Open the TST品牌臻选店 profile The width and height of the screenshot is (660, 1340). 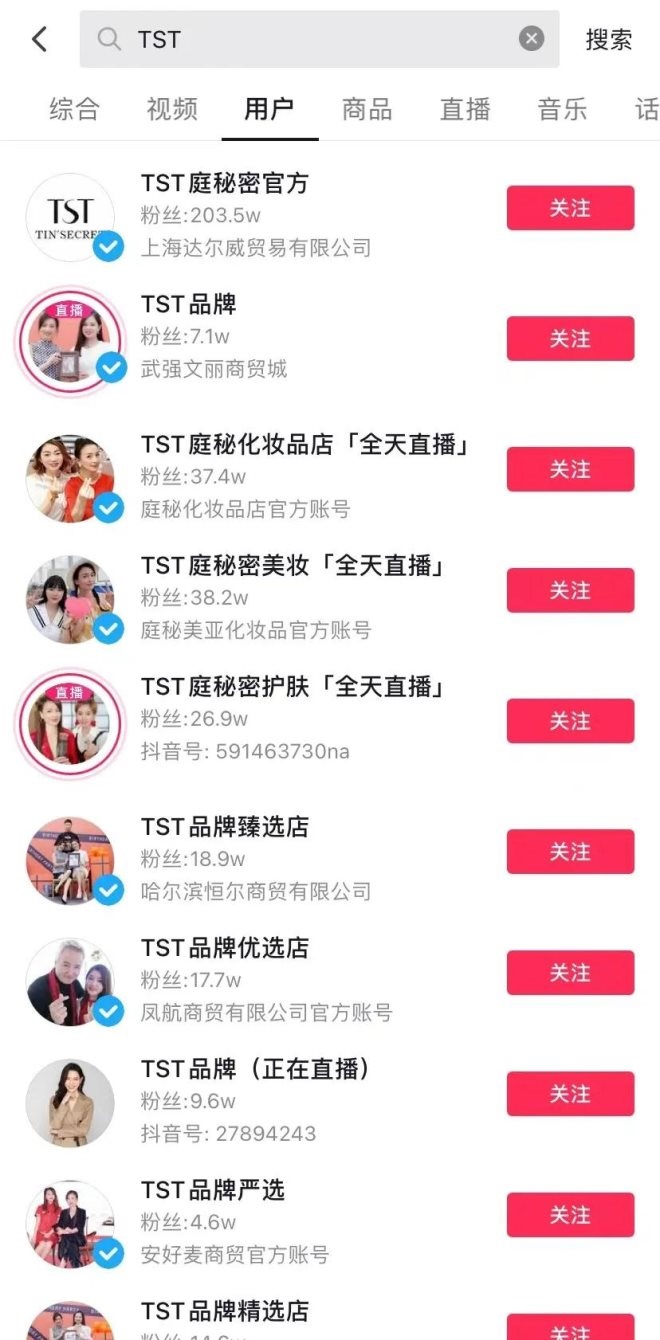[225, 827]
